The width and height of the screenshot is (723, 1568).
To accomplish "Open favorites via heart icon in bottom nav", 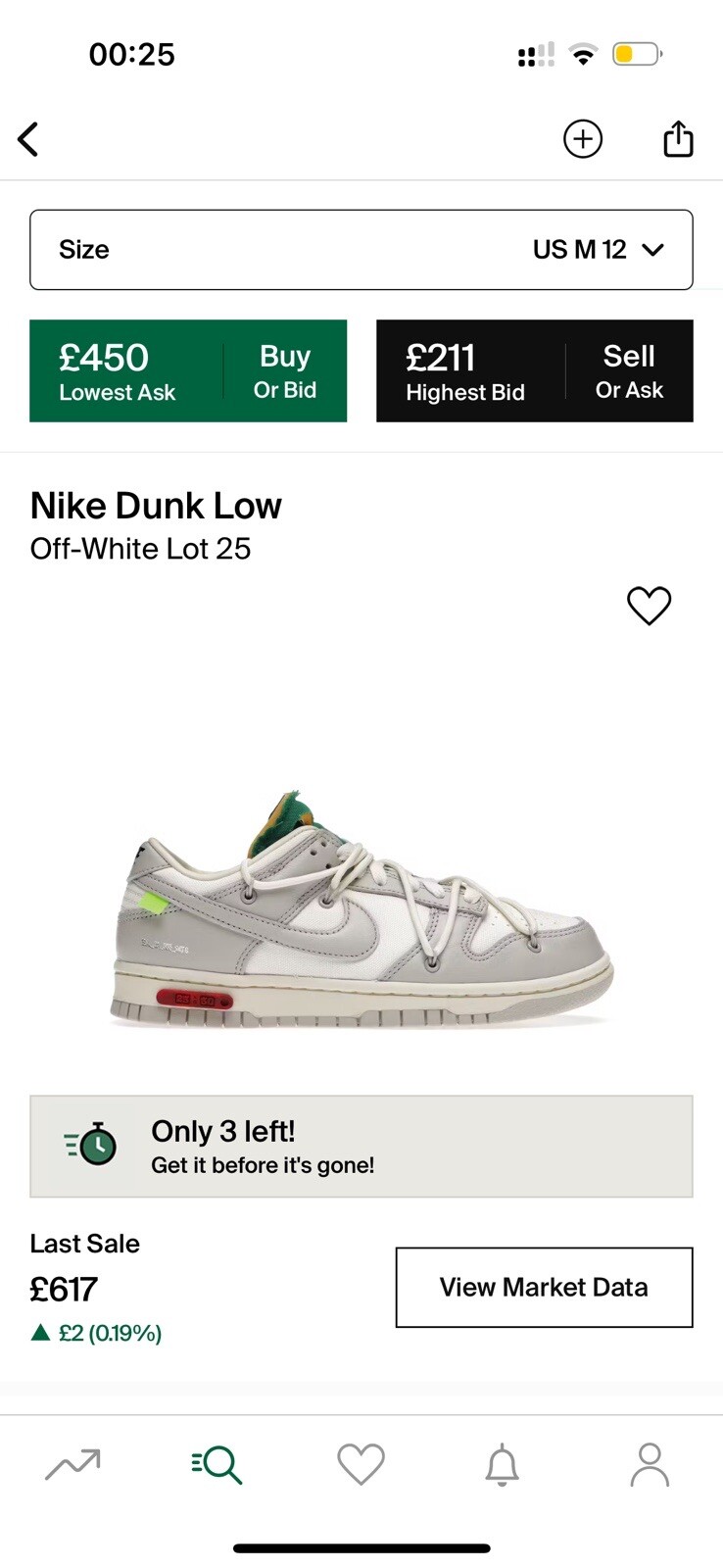I will click(361, 1464).
